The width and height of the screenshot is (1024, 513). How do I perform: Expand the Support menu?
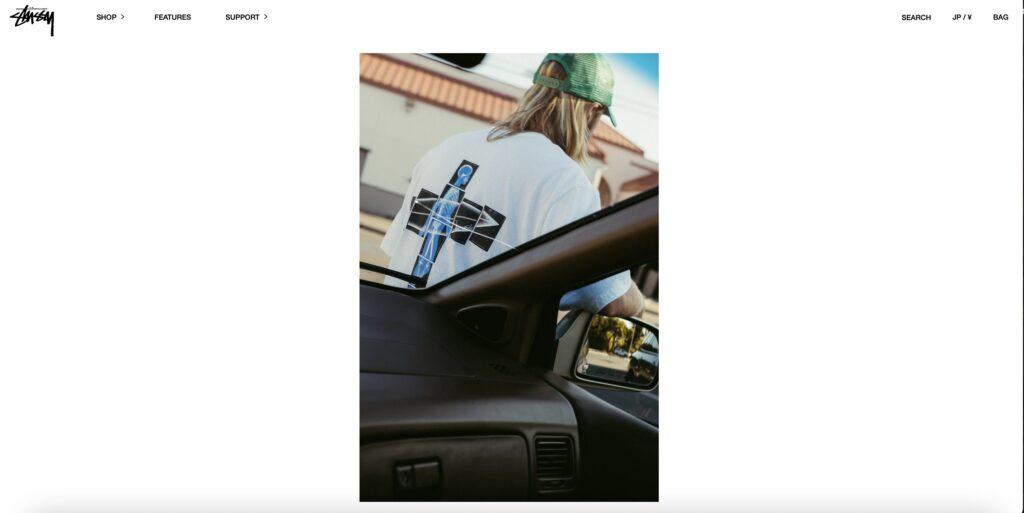(246, 17)
